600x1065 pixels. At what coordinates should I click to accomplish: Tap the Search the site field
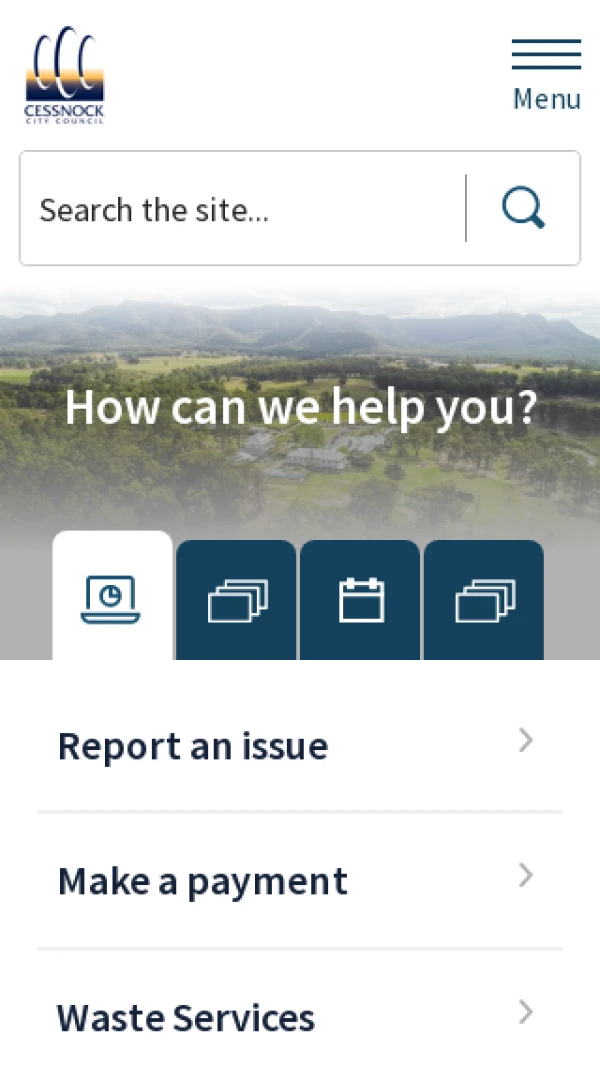coord(240,209)
